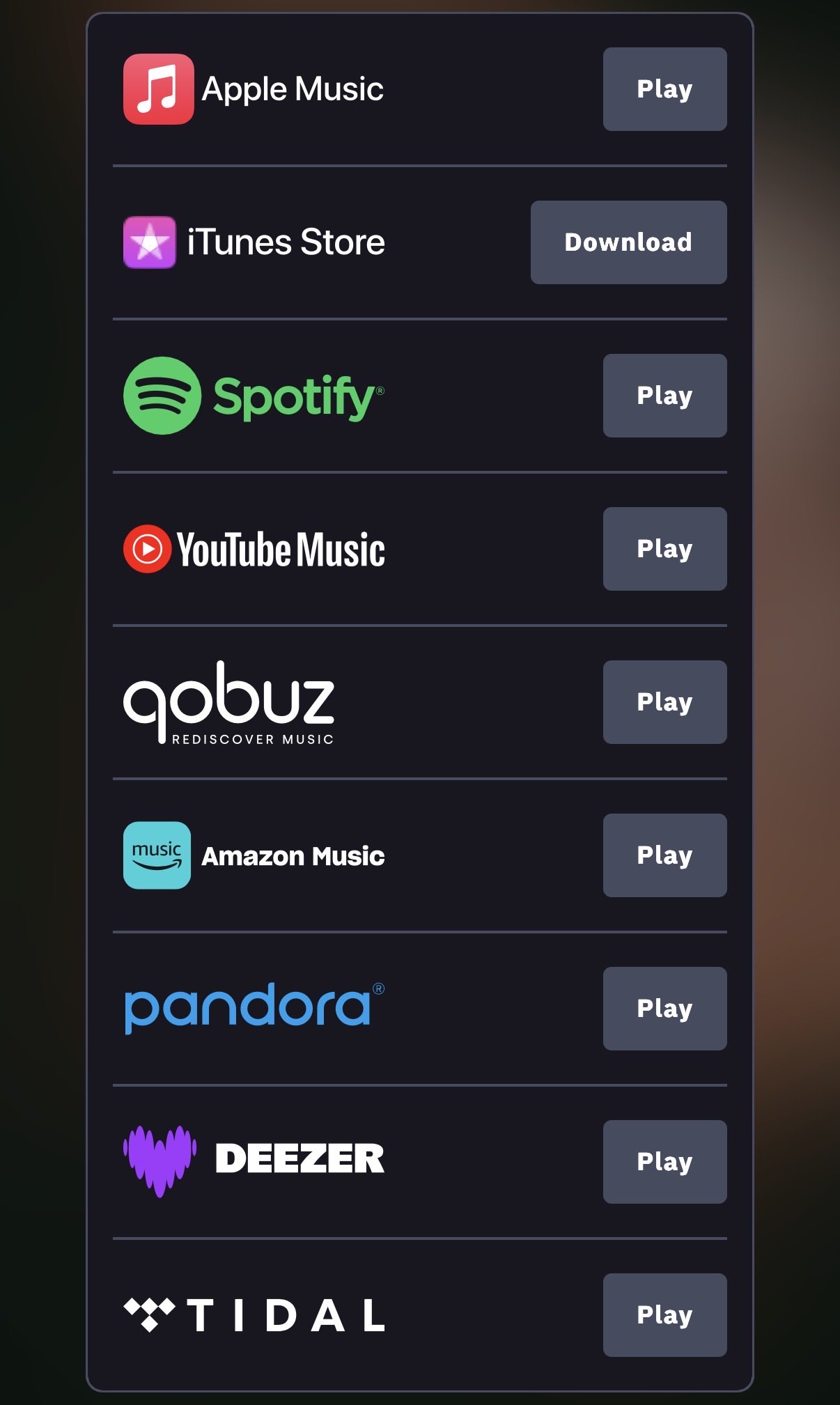Open the YouTube Music Play button
This screenshot has width=840, height=1405.
pyautogui.click(x=664, y=549)
